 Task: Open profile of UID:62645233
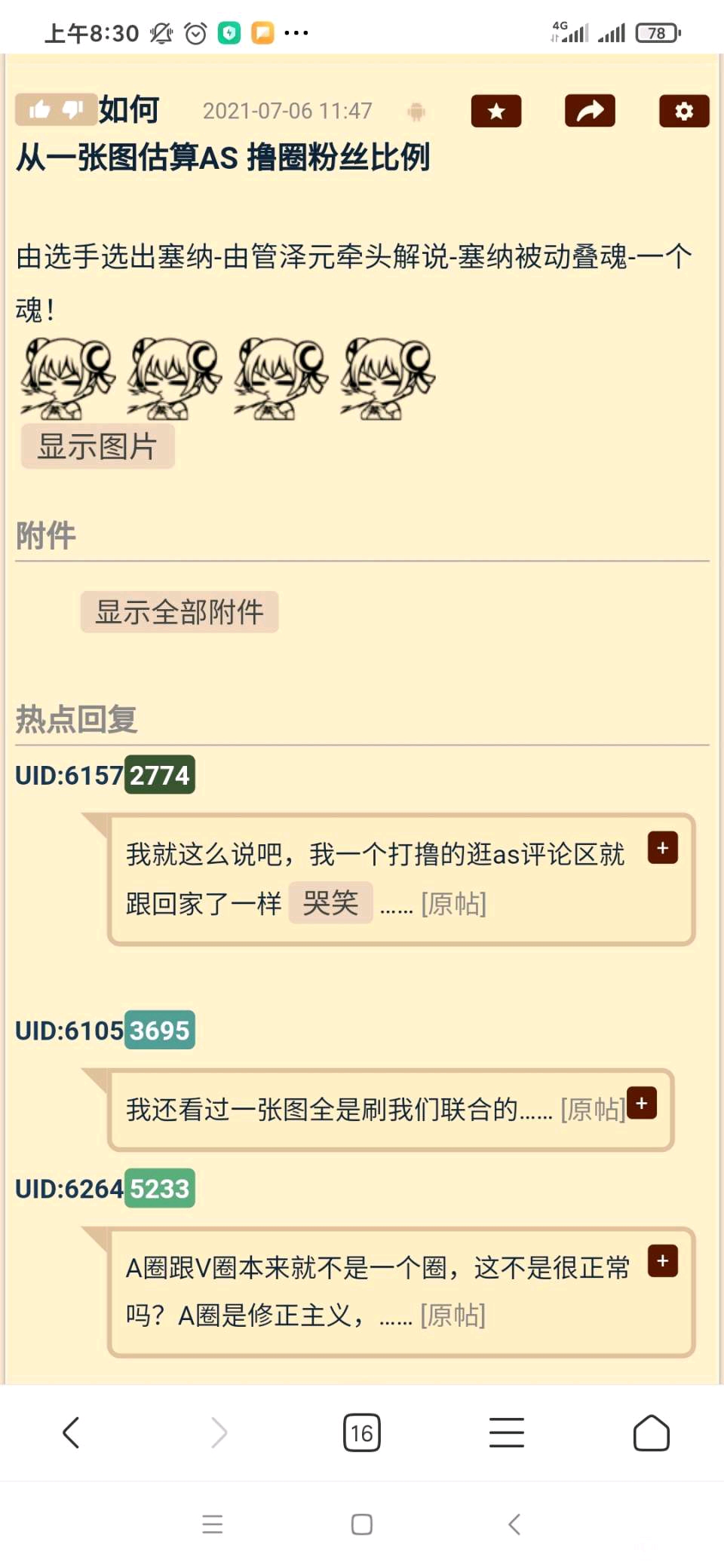(x=105, y=1188)
